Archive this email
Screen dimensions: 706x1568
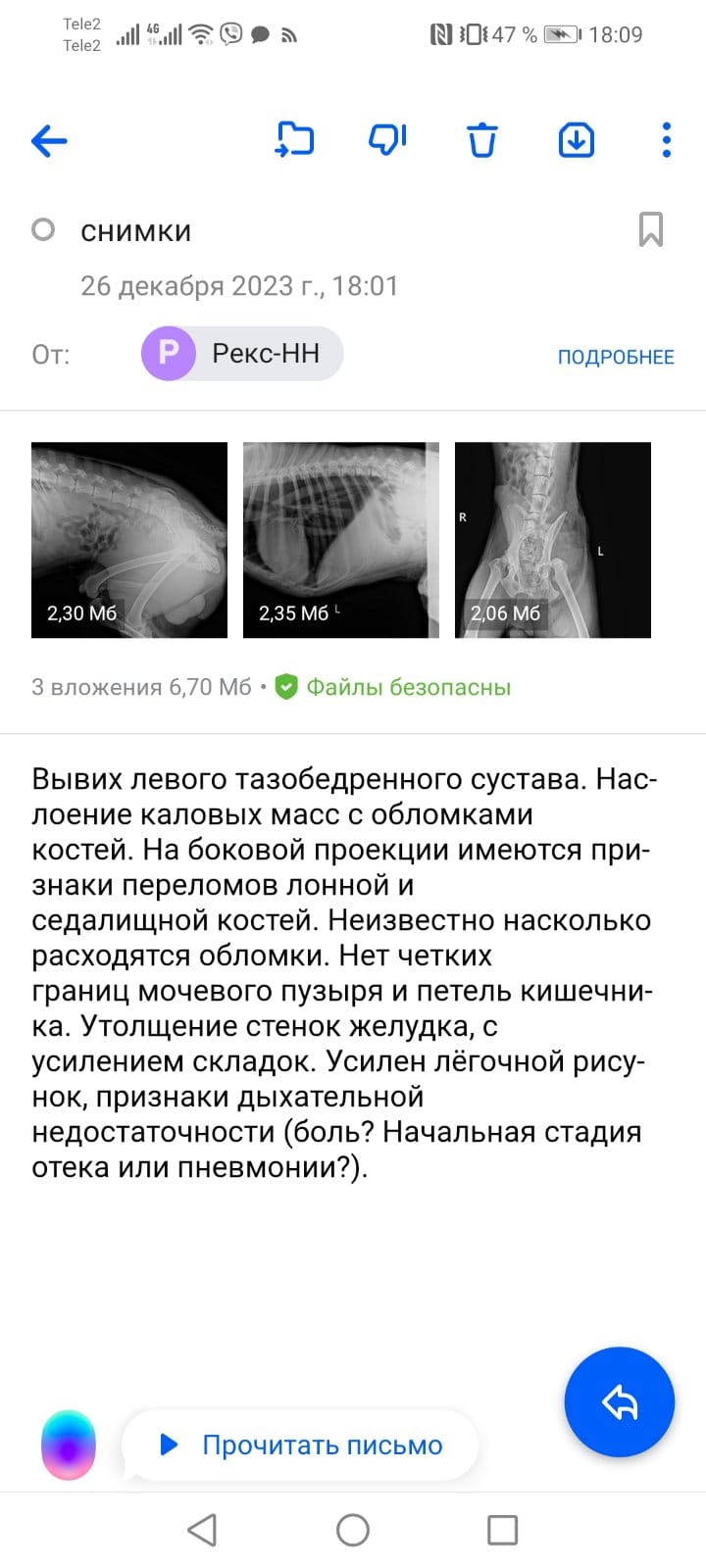point(576,140)
